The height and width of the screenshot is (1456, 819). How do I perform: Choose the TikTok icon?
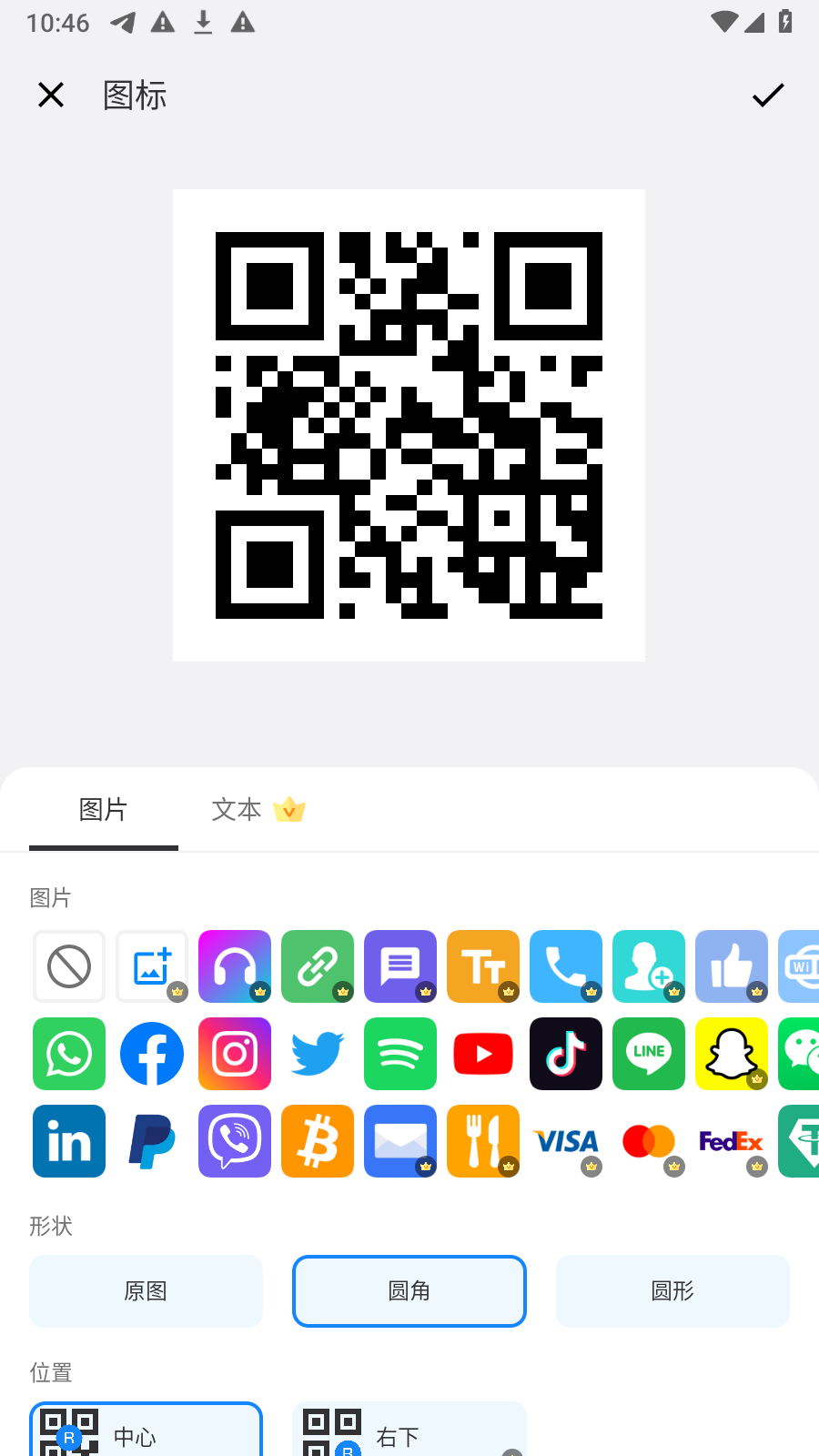(x=566, y=1054)
